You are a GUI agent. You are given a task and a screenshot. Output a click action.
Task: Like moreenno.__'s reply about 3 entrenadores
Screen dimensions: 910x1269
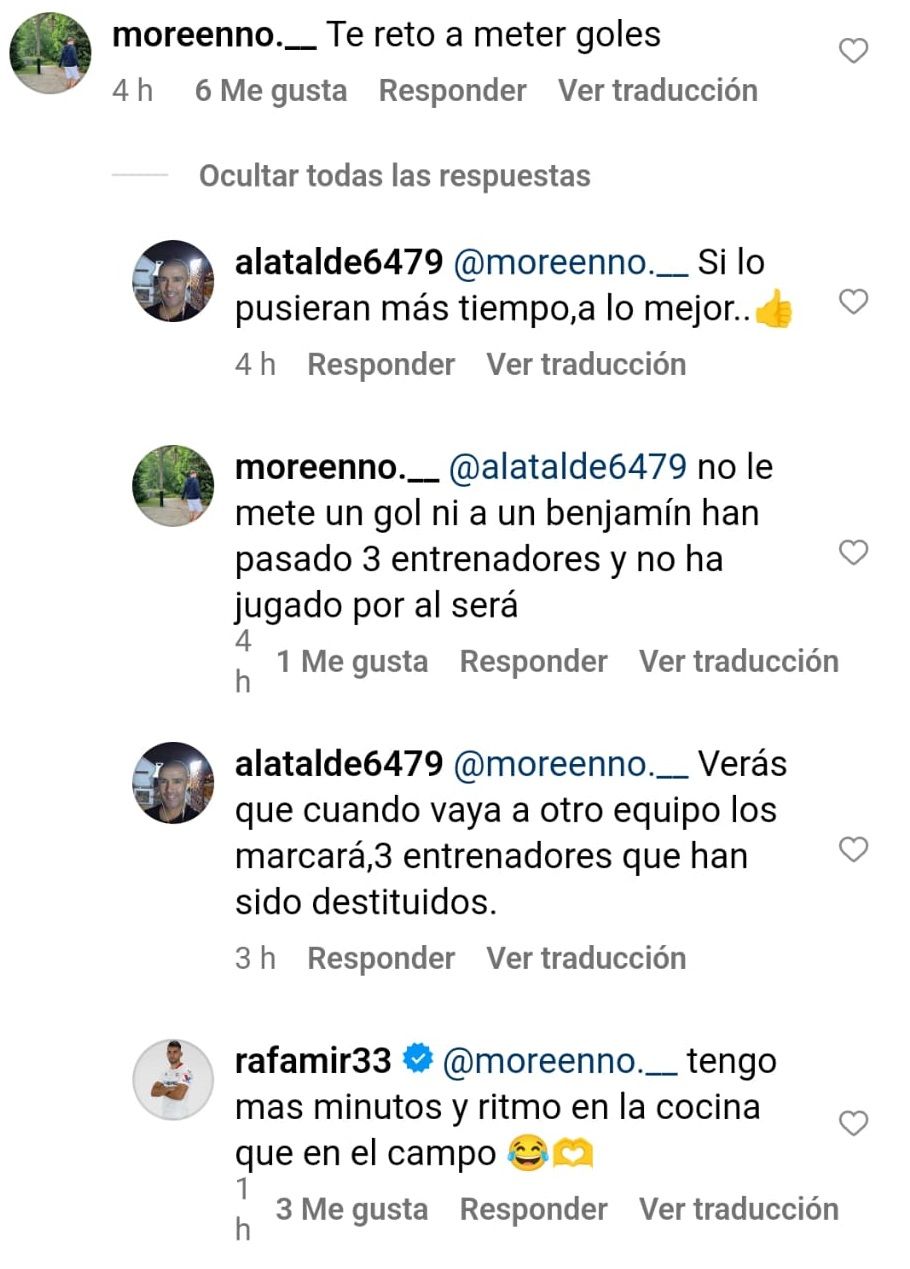[852, 550]
